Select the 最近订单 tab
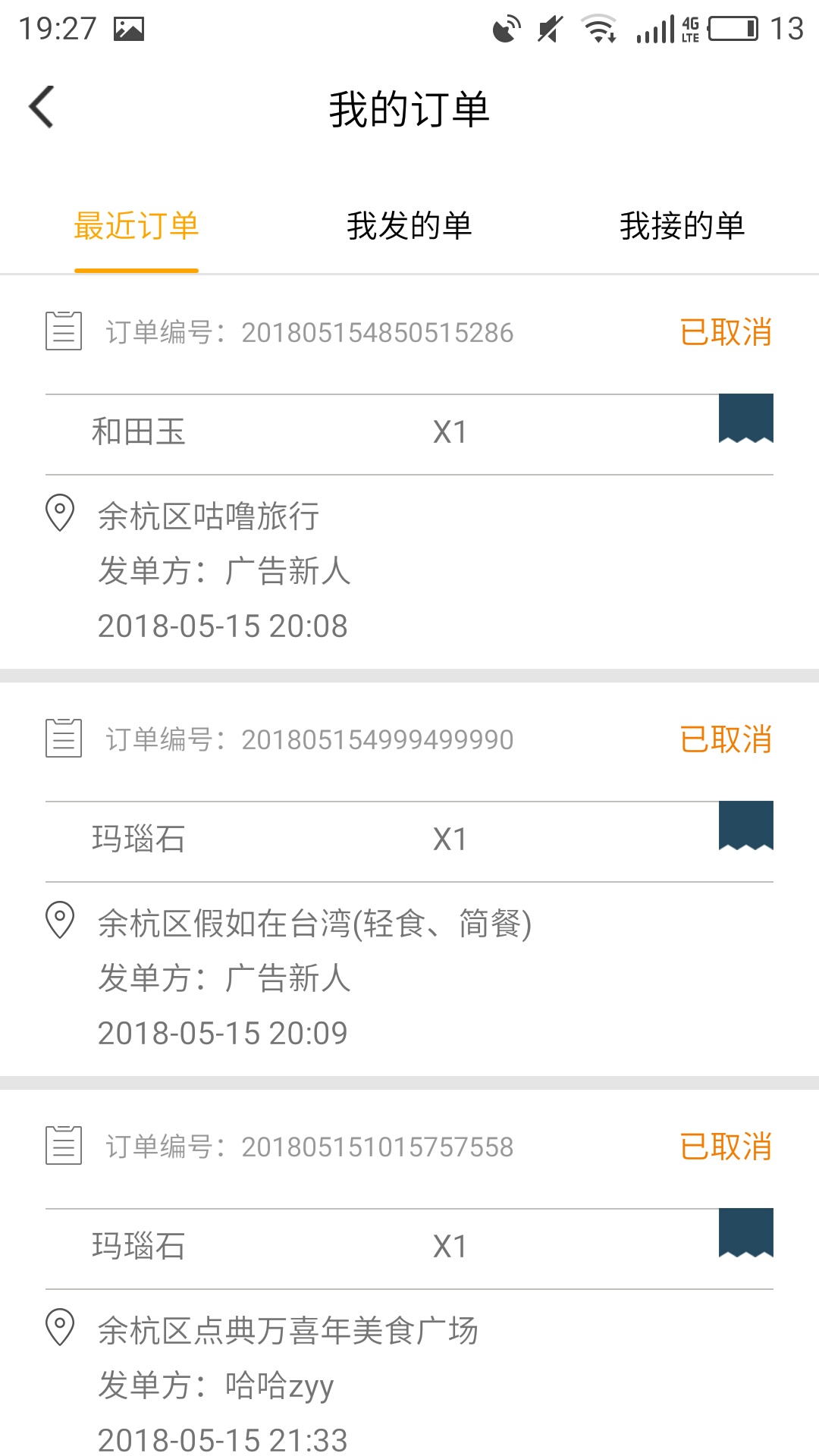This screenshot has height=1456, width=819. point(136,226)
